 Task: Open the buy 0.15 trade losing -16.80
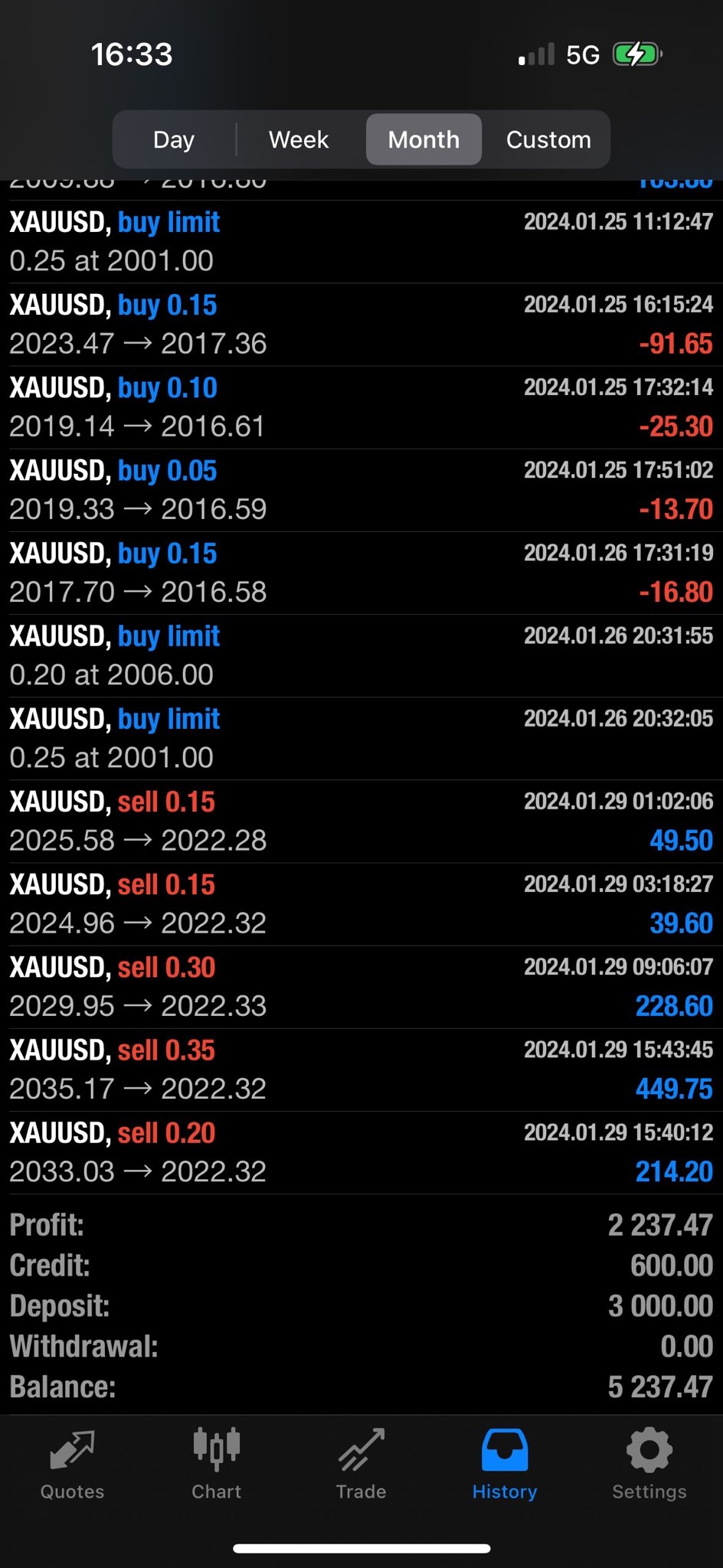pyautogui.click(x=361, y=573)
